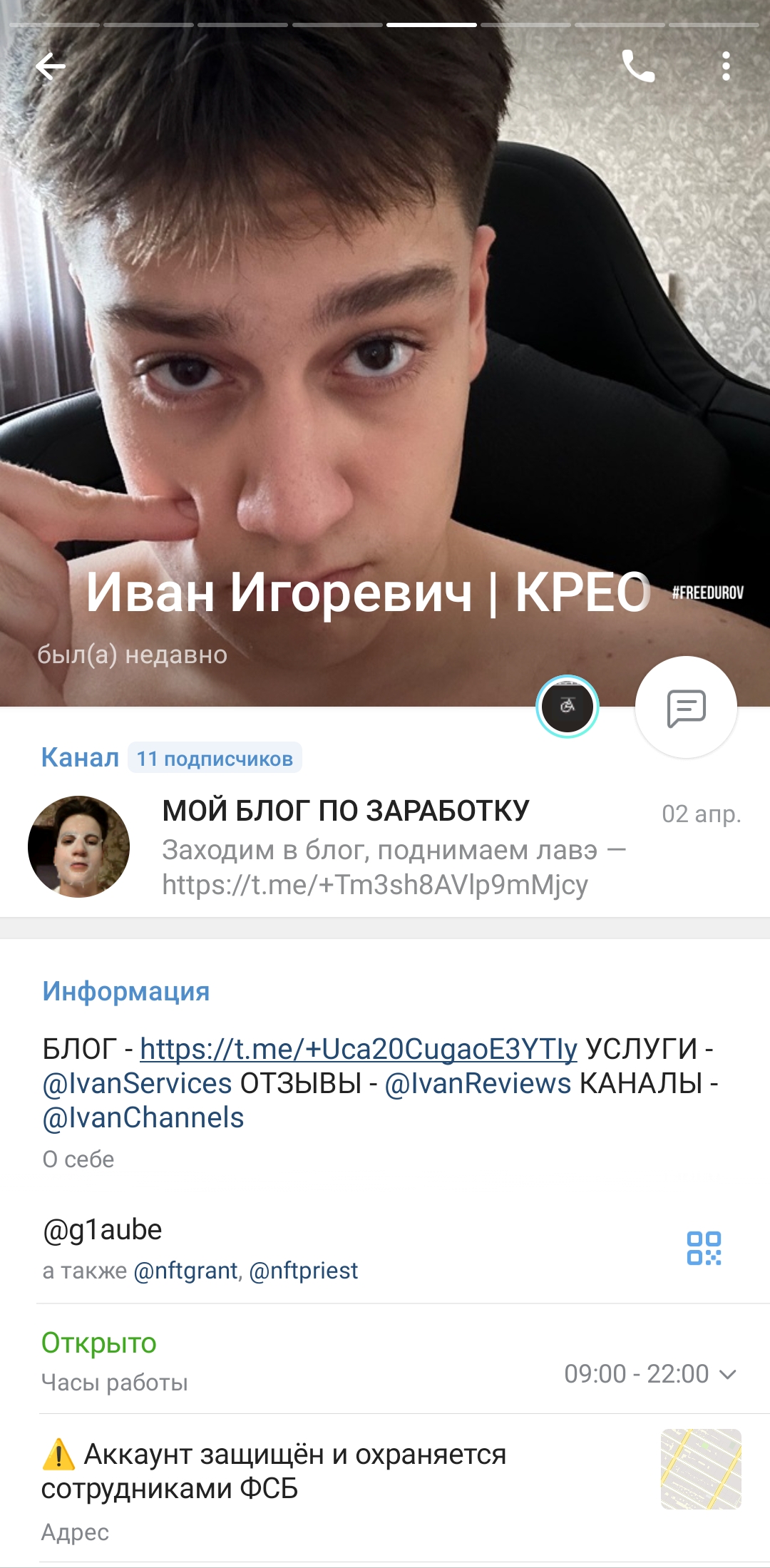This screenshot has width=770, height=1568.
Task: Open the @nftpriest username
Action: point(304,1271)
